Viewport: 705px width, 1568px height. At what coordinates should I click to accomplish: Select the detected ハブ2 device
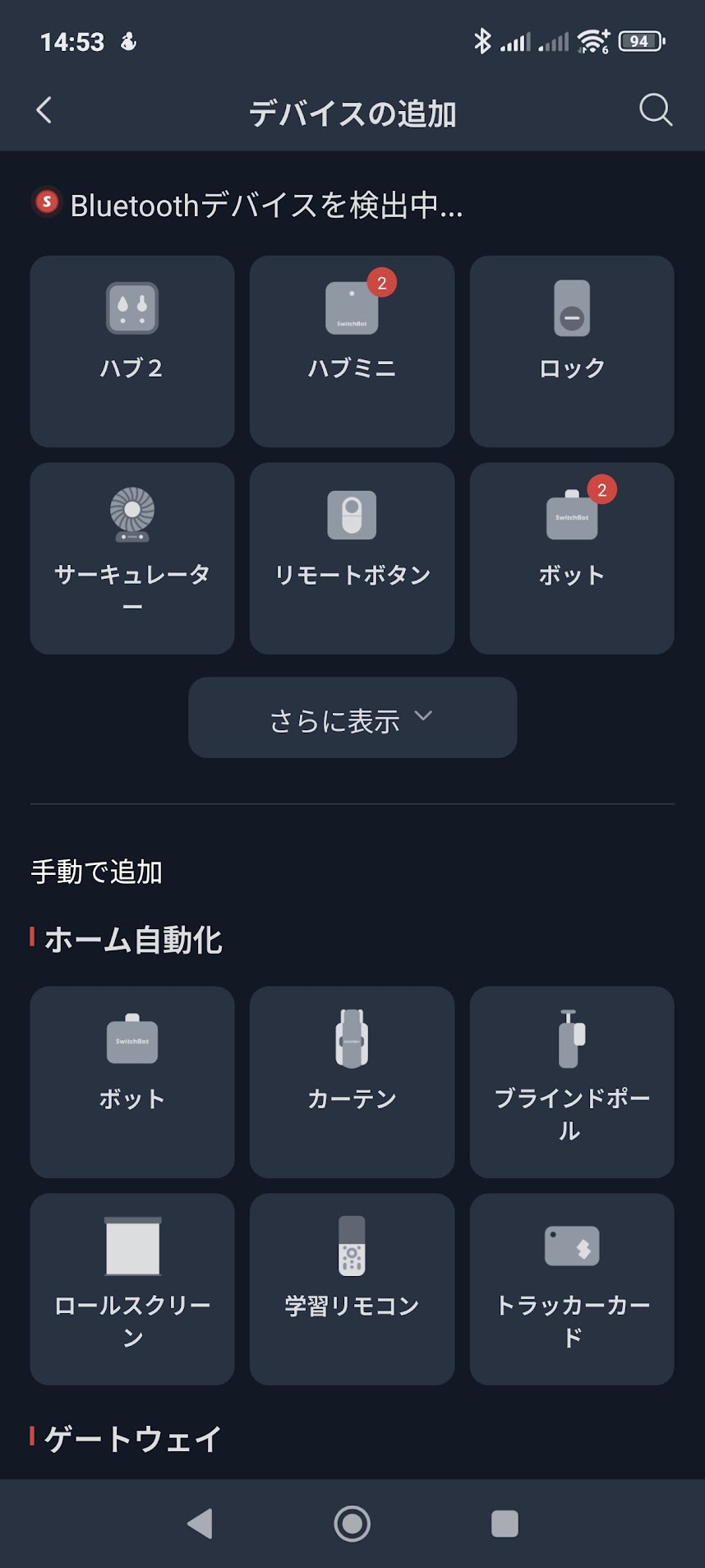132,351
